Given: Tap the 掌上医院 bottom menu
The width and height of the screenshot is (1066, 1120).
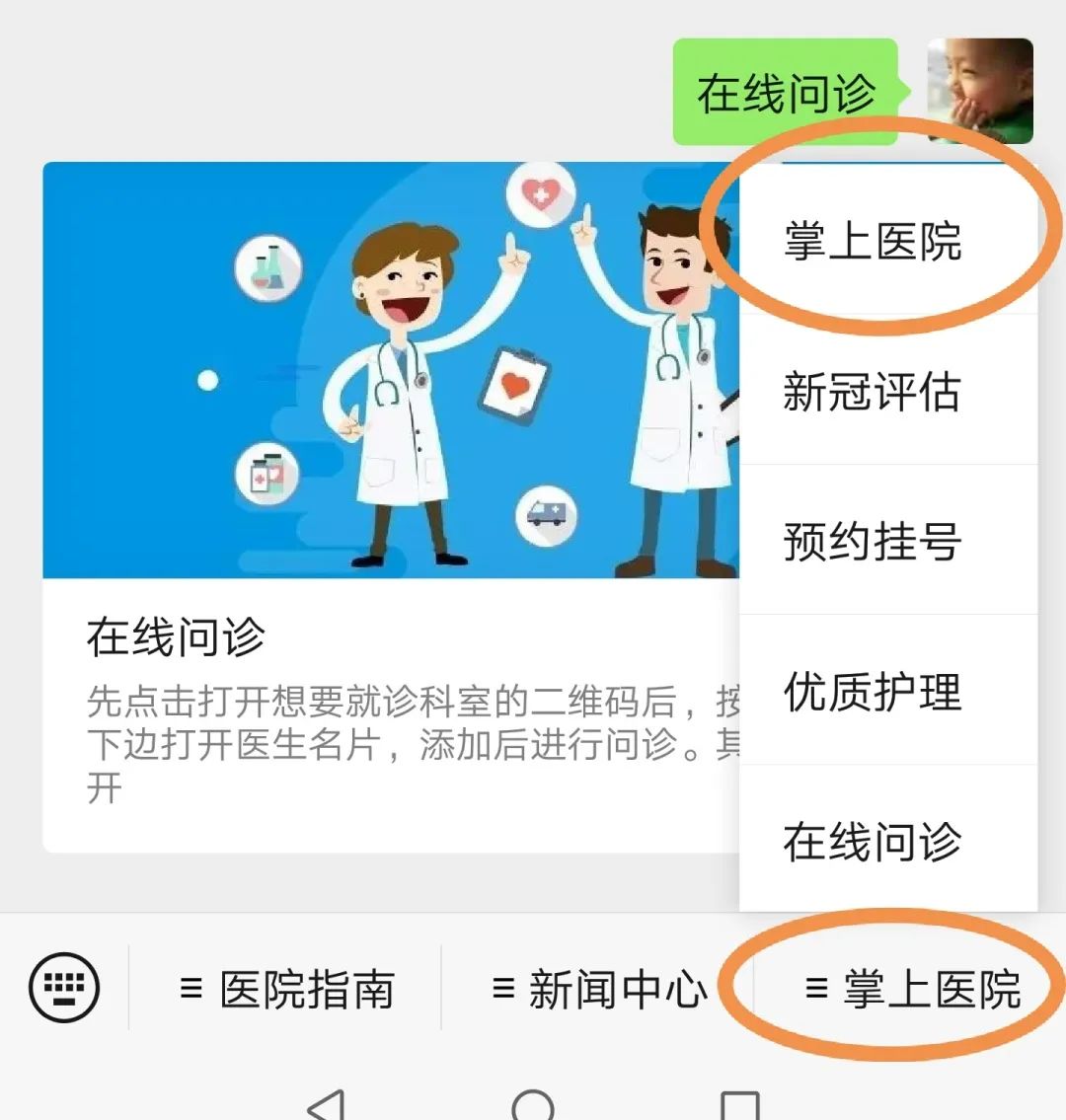Looking at the screenshot, I should click(x=912, y=989).
